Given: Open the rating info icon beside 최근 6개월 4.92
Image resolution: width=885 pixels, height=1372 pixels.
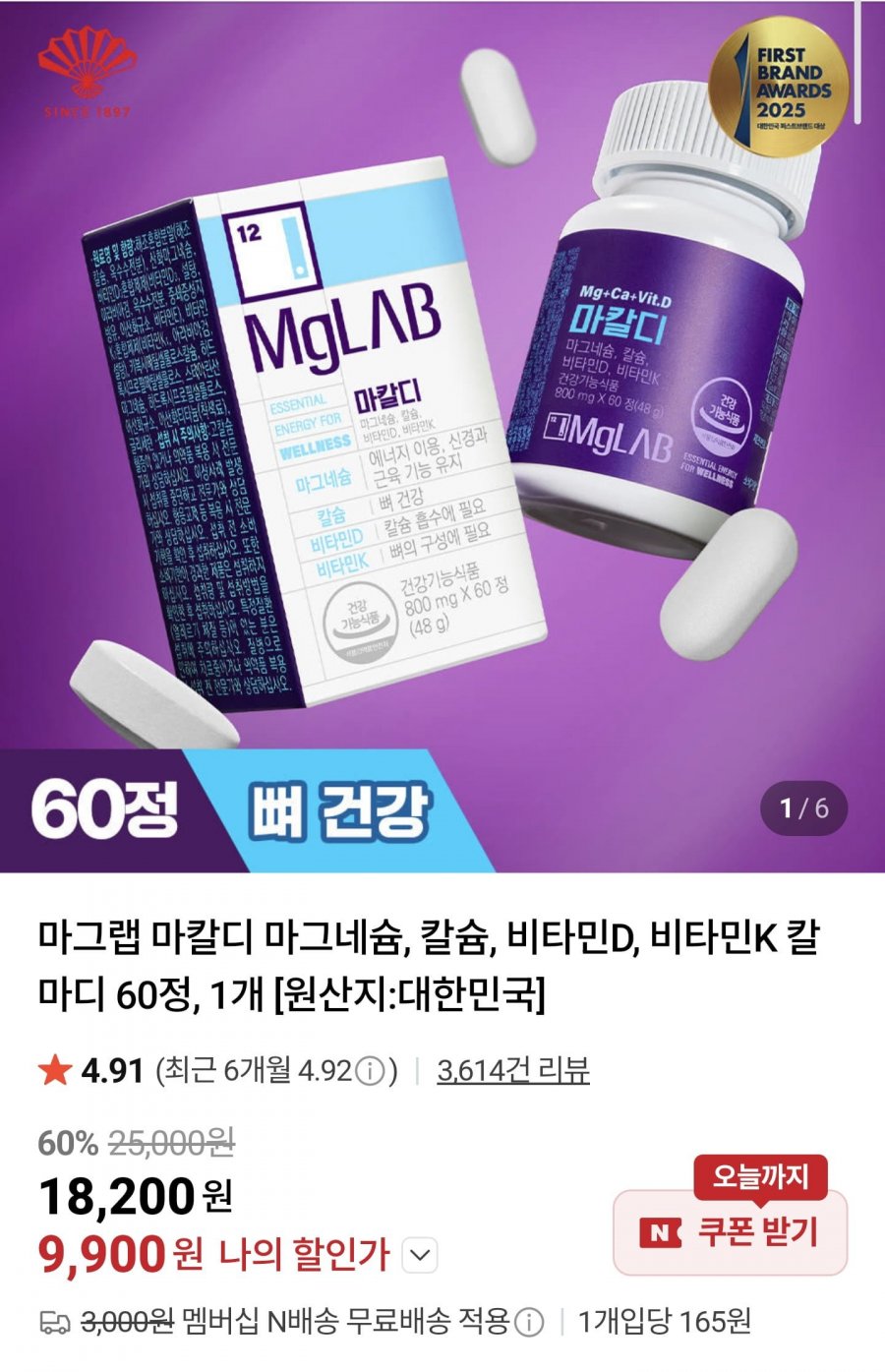Looking at the screenshot, I should pos(369,1071).
